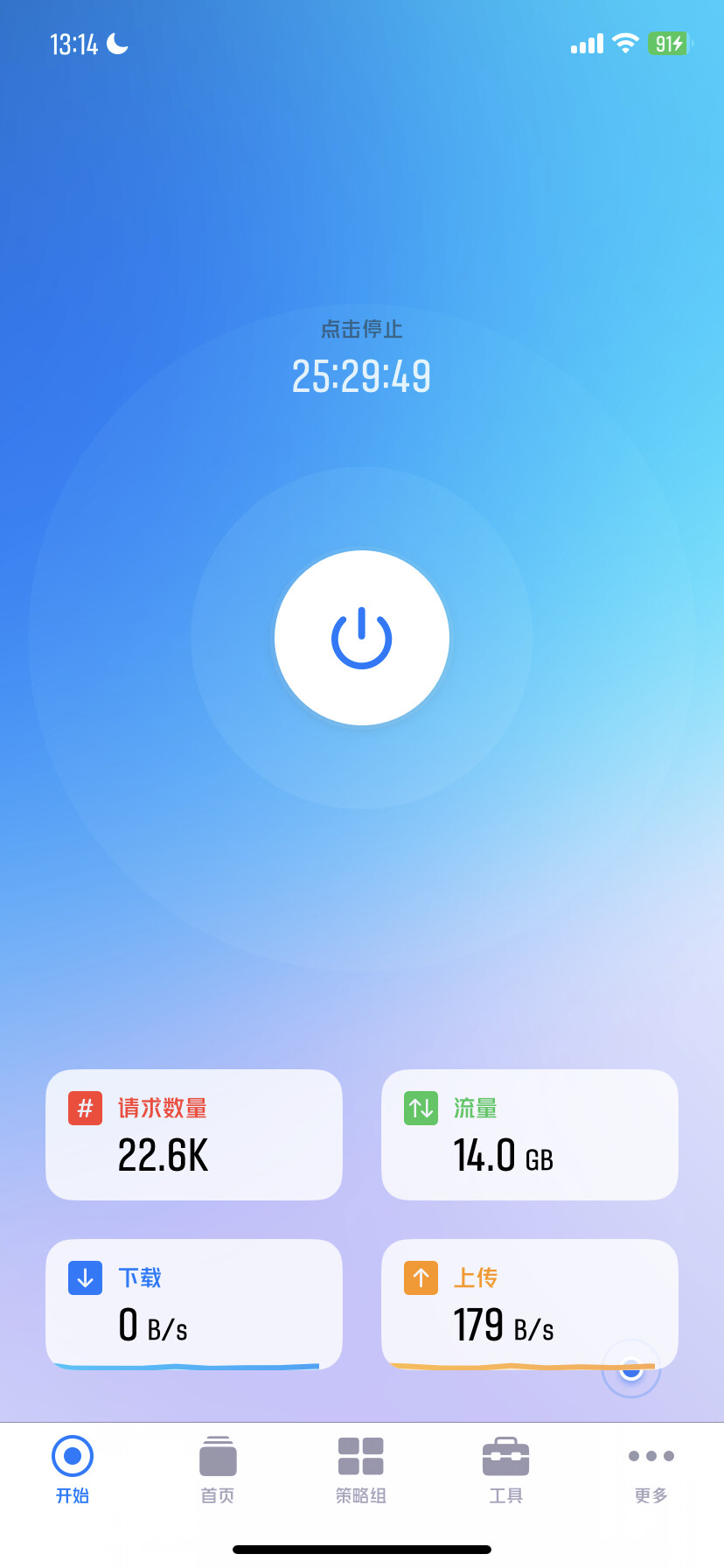Image resolution: width=724 pixels, height=1568 pixels.
Task: Switch to the 首页 tab
Action: tap(218, 1470)
